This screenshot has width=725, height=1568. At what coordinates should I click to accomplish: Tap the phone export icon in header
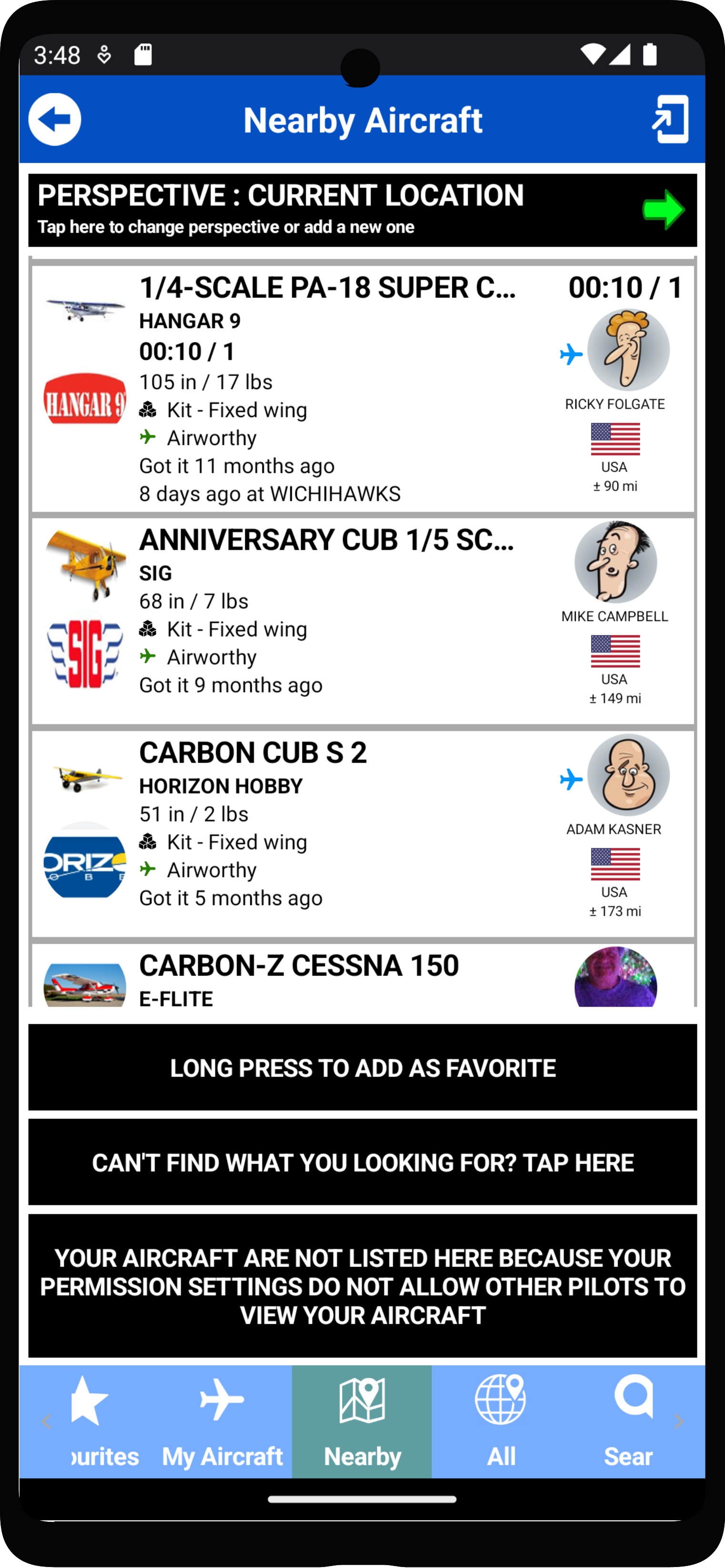tap(670, 119)
